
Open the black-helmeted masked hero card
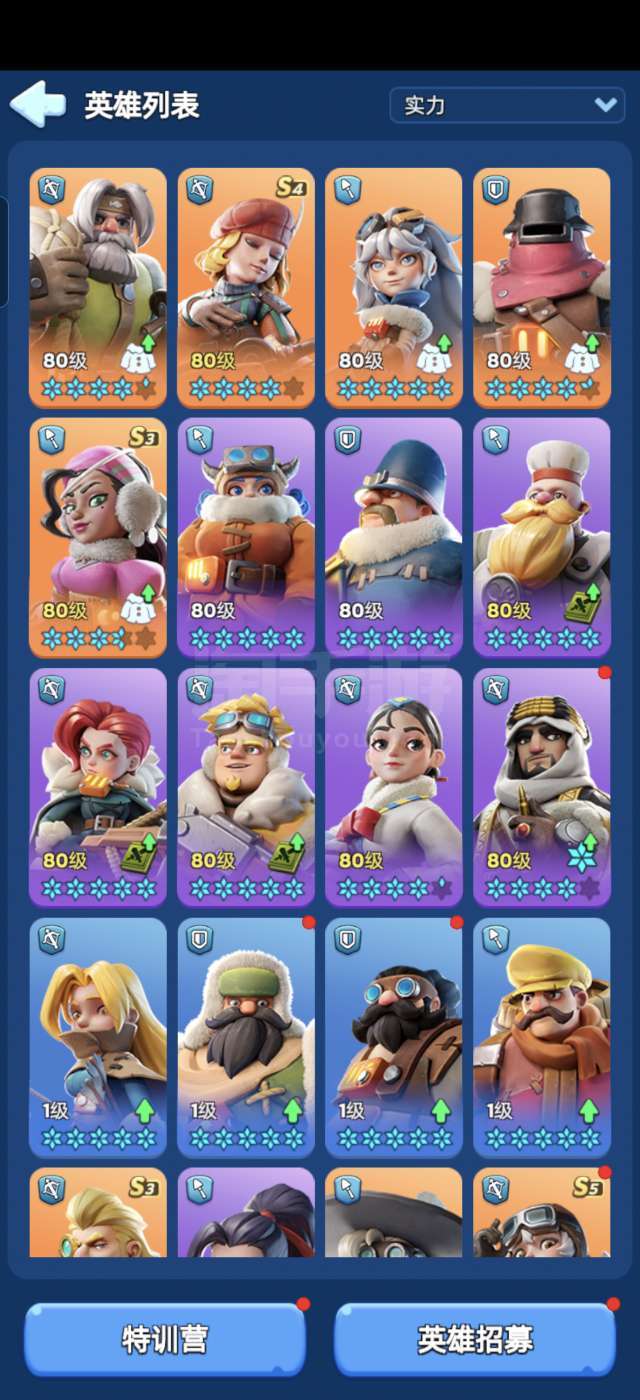542,288
